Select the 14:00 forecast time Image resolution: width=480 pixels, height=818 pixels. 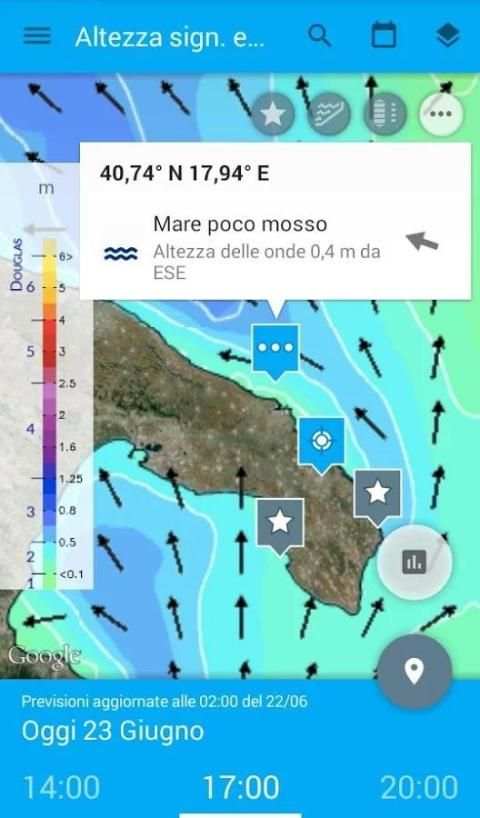62,787
